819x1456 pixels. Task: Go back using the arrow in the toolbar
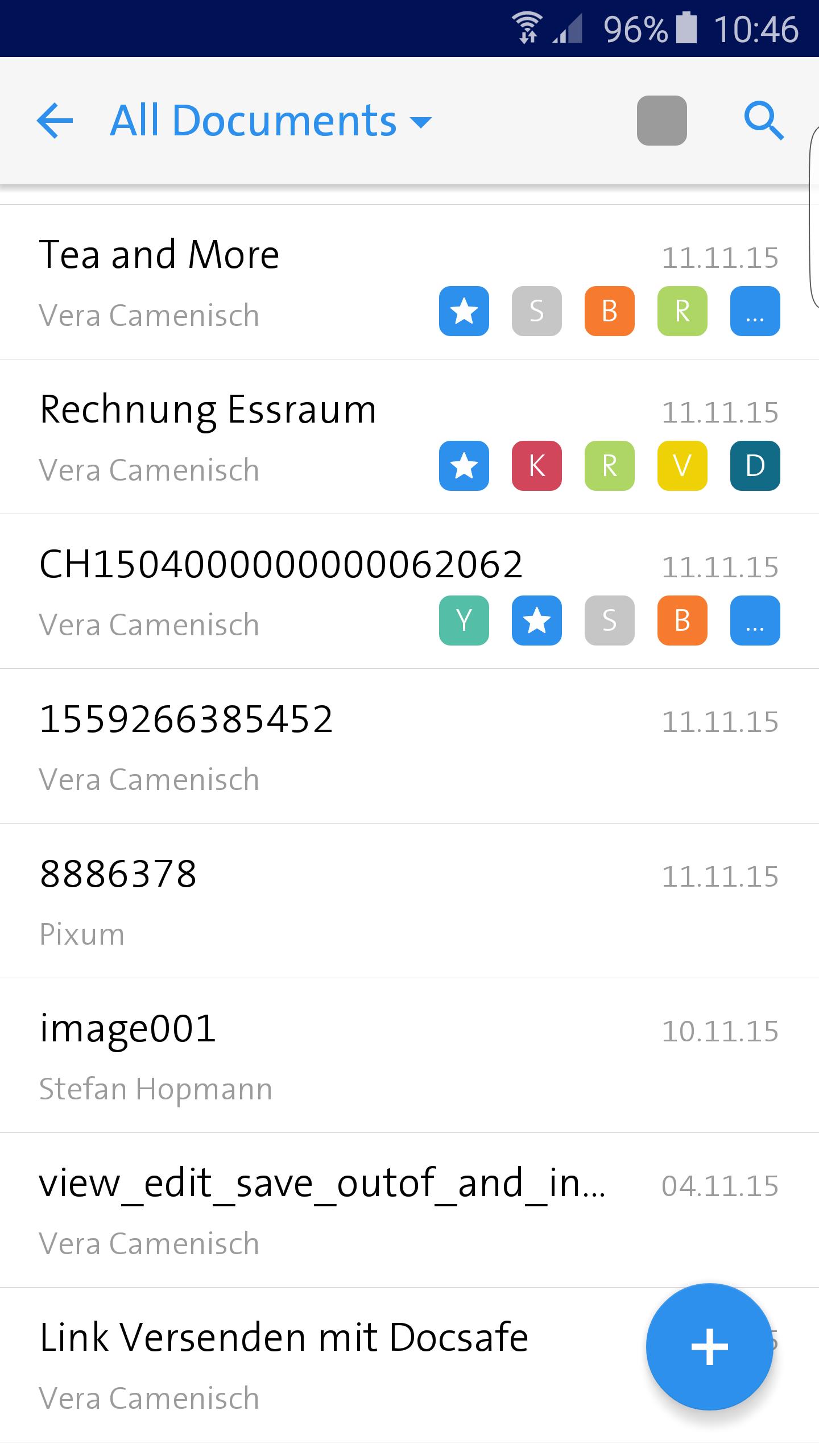(x=55, y=121)
